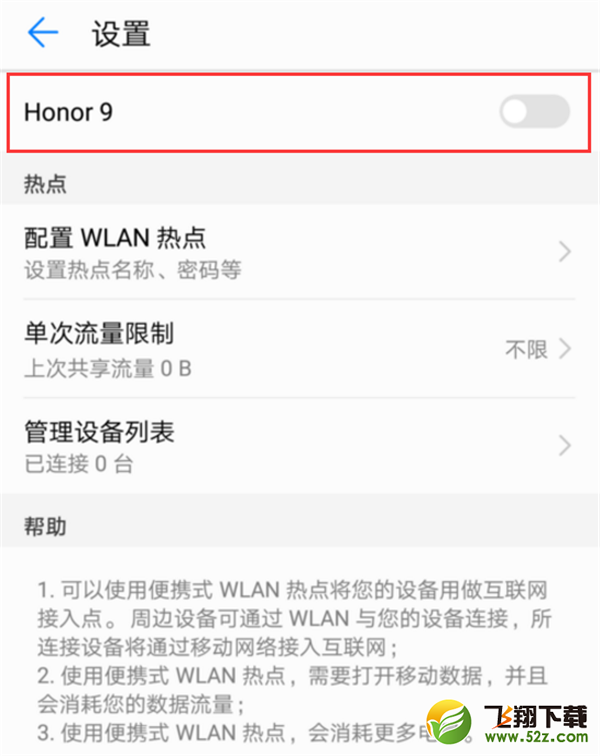Open 单次流量限制 option
This screenshot has width=600, height=756.
(300, 348)
